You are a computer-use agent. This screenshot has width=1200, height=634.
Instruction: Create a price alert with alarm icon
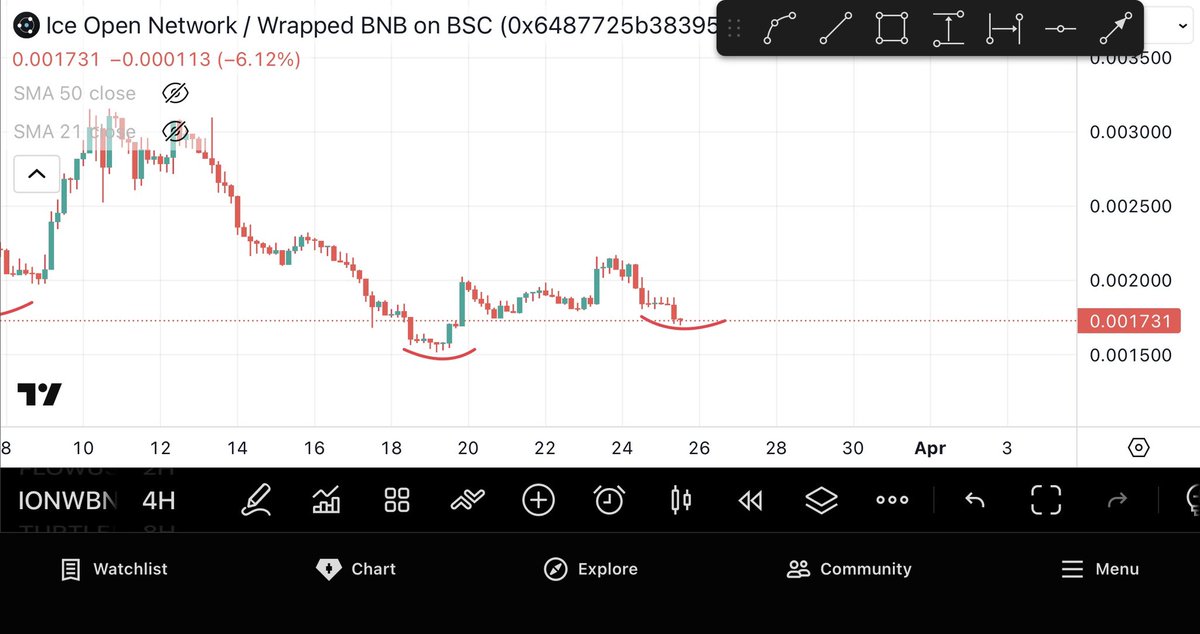(x=609, y=499)
